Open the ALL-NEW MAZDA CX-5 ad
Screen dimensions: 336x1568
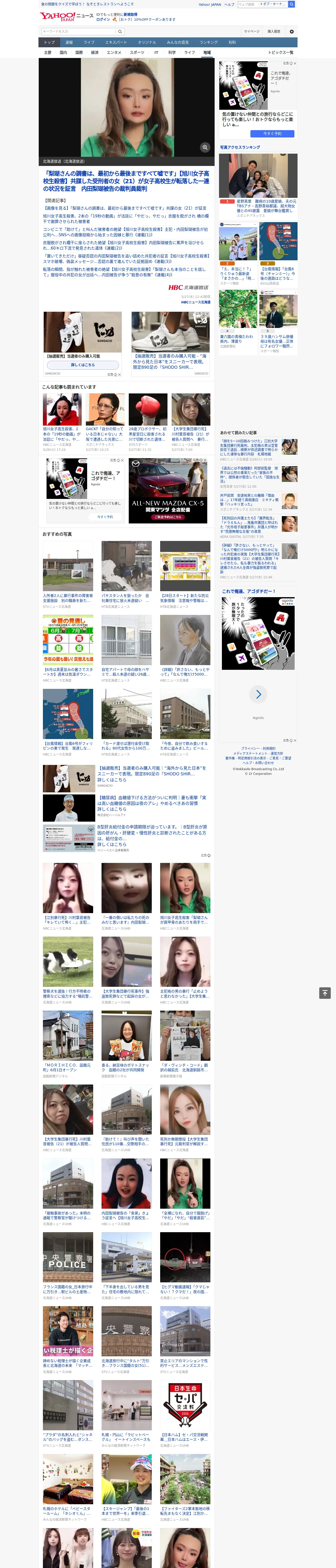(x=168, y=491)
